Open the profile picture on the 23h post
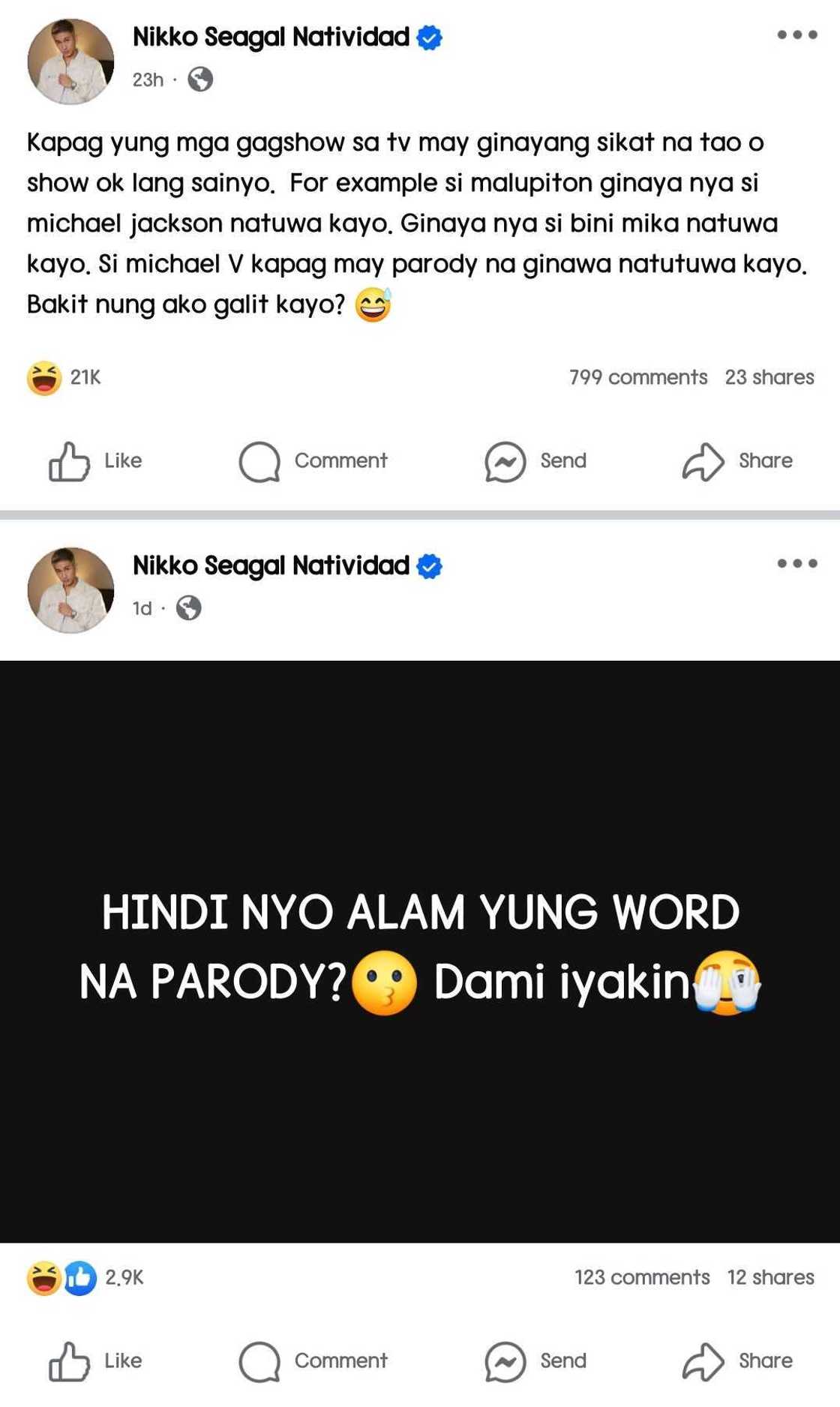The height and width of the screenshot is (1407, 840). coord(70,61)
